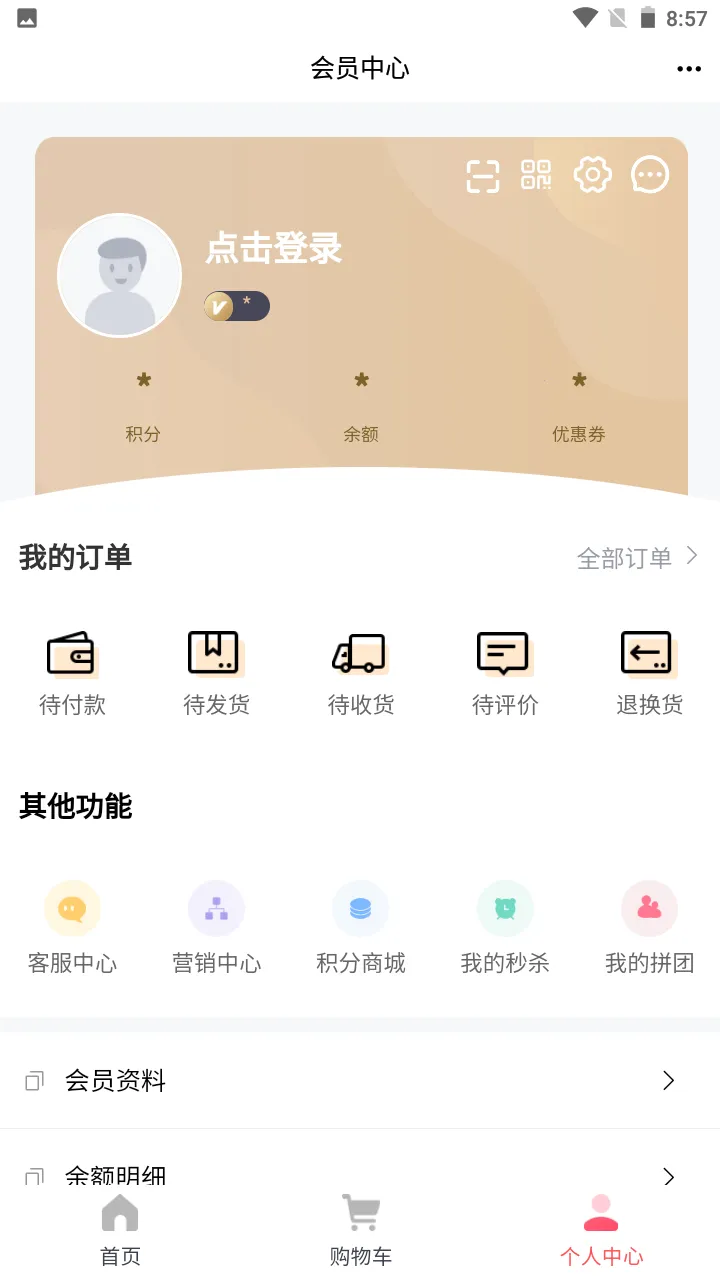Open messages via the chat bubble icon
720x1280 pixels.
pos(650,175)
